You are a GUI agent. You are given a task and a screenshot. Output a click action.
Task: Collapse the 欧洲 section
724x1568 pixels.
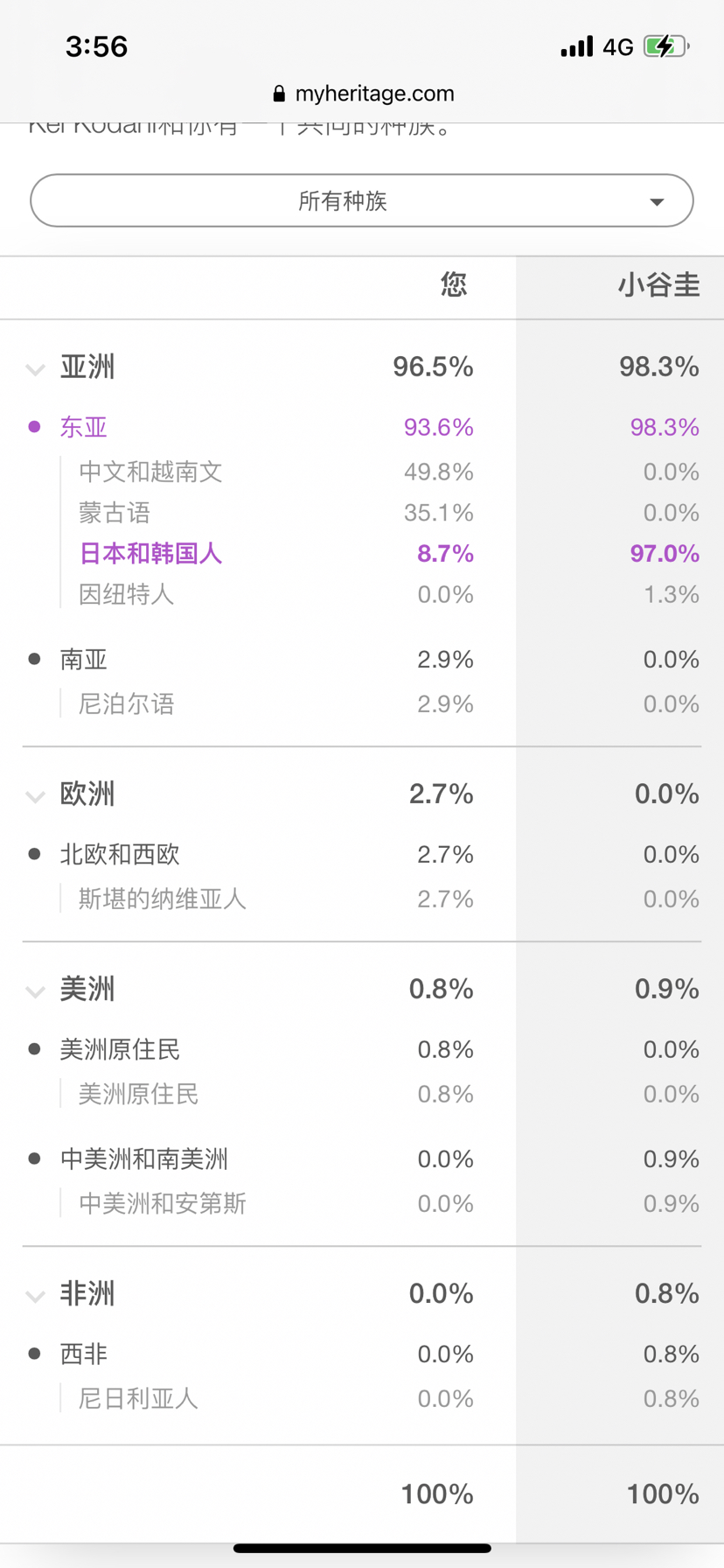(x=35, y=796)
